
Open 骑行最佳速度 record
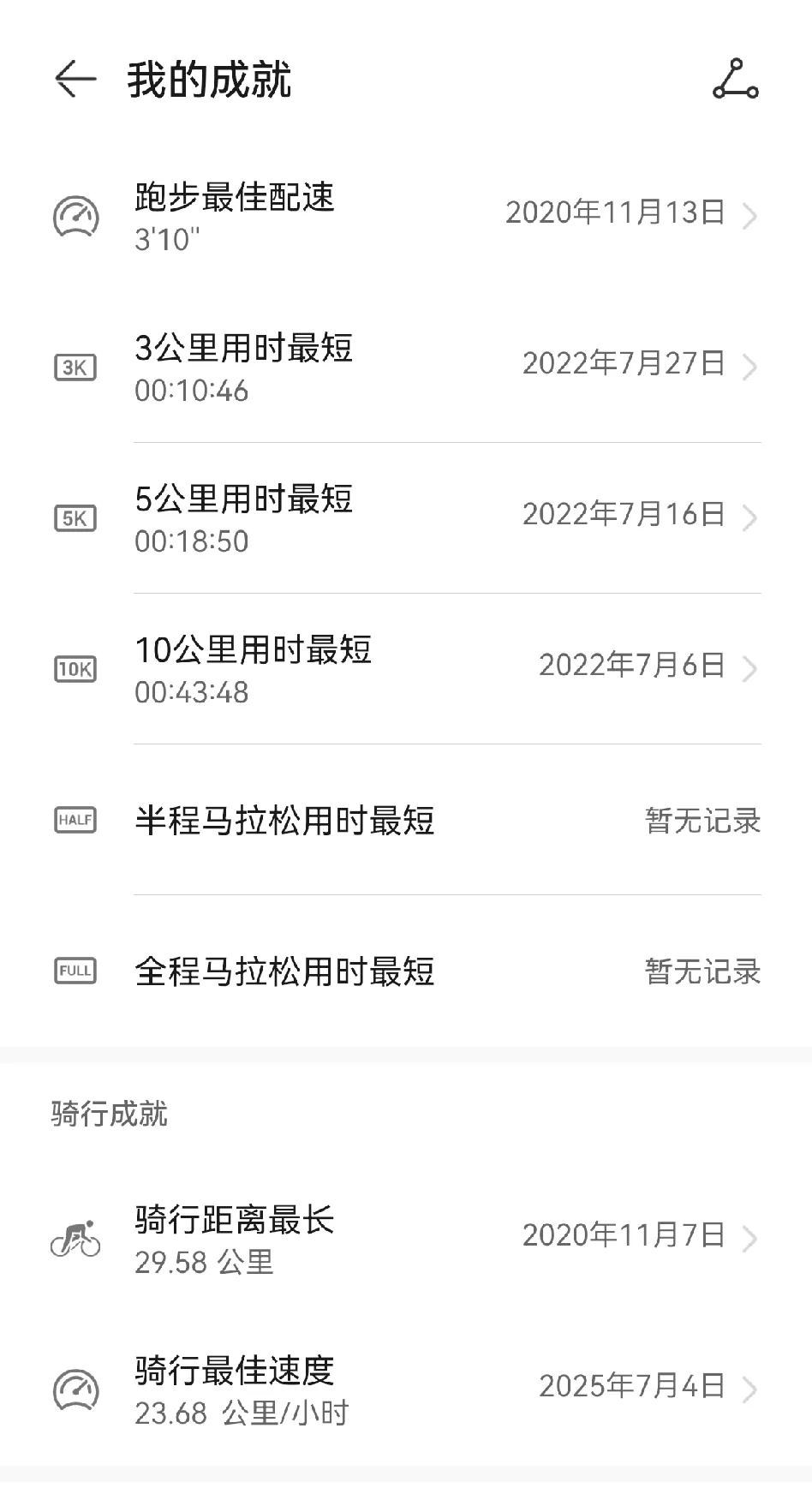[x=406, y=1389]
